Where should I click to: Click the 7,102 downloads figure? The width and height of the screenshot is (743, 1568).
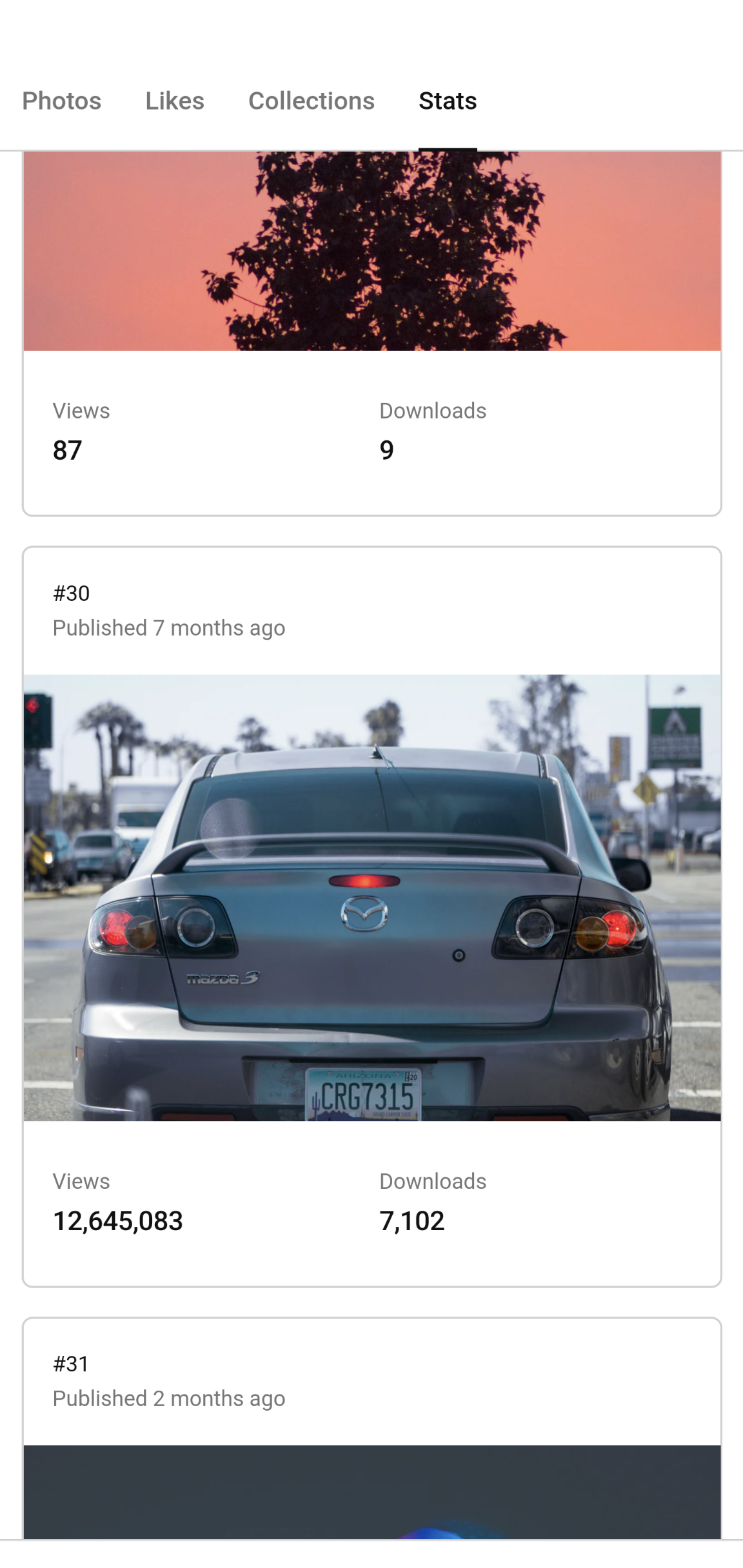(x=411, y=1220)
